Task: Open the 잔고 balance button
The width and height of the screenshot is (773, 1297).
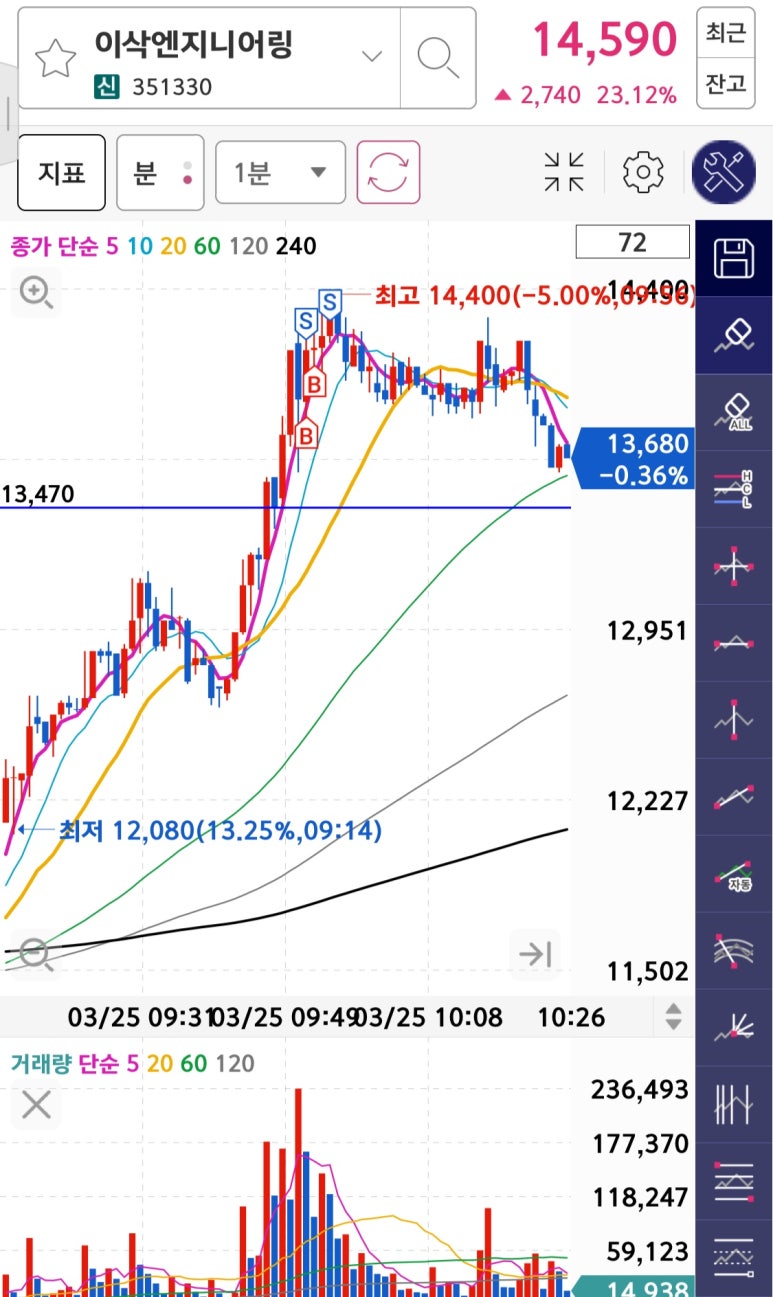Action: coord(726,83)
